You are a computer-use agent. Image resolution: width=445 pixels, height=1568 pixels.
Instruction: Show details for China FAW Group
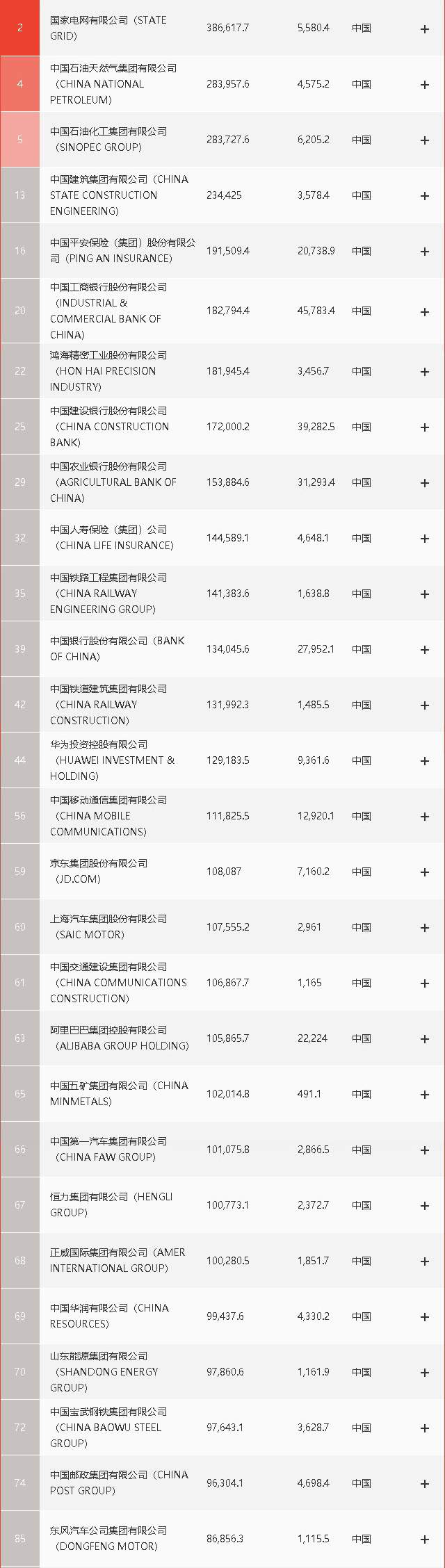[x=425, y=1150]
